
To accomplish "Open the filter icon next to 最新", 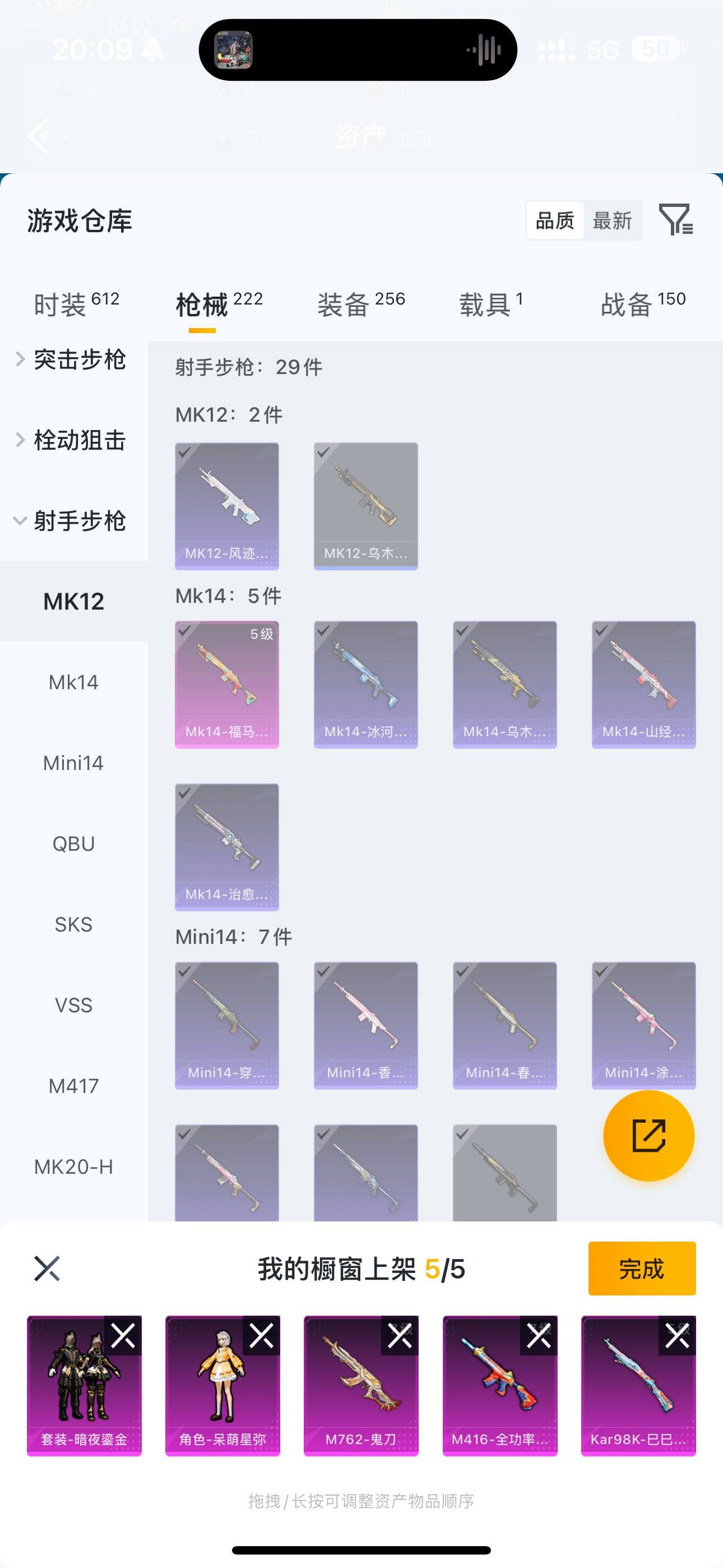I will [675, 220].
